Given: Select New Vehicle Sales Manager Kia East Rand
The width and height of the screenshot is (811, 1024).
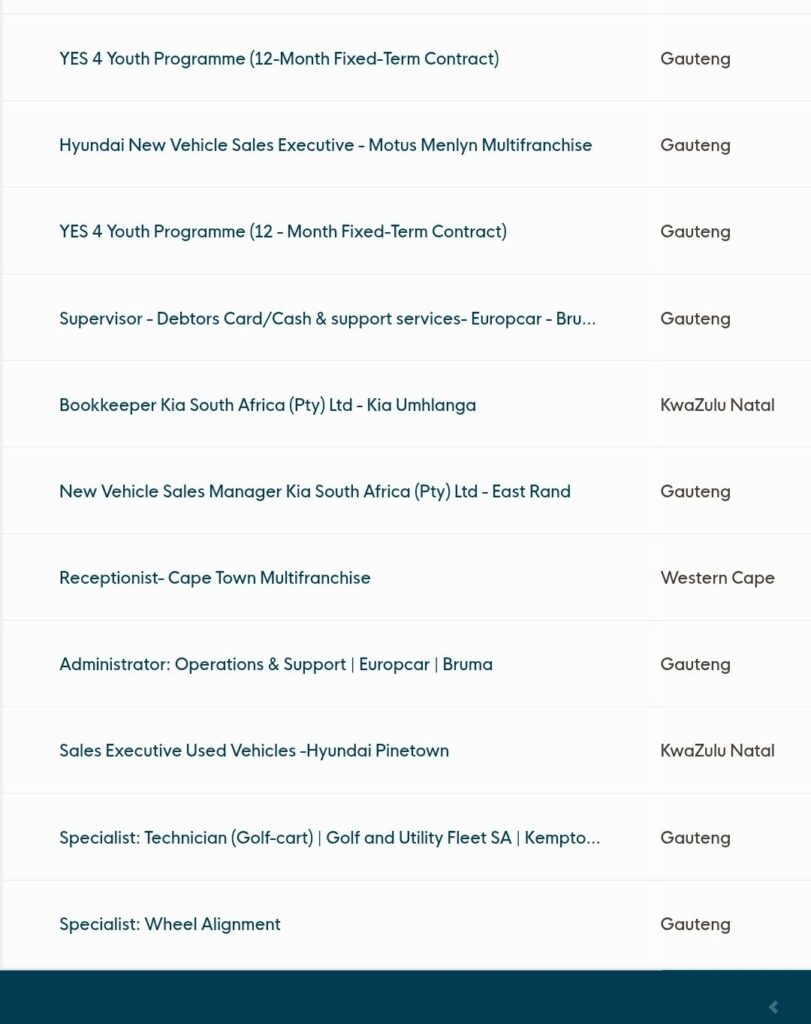Looking at the screenshot, I should [x=314, y=491].
